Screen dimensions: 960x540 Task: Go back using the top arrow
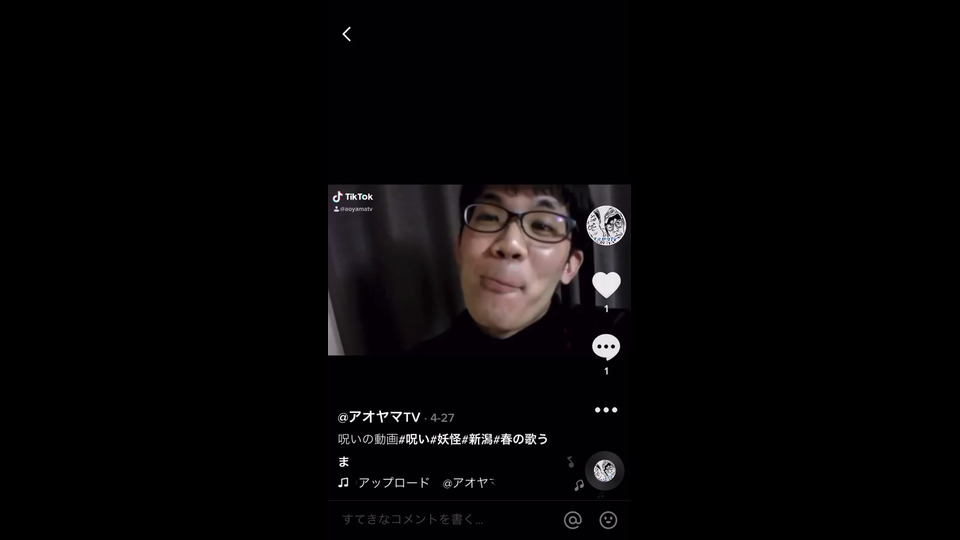(346, 34)
